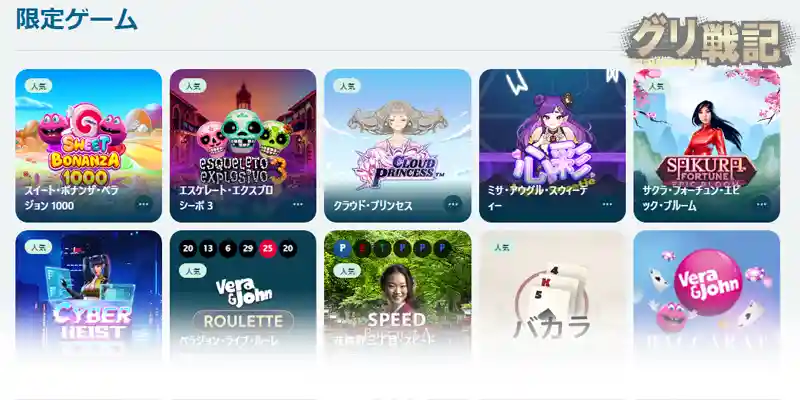
Task: Open the pink Vera&John game tile
Action: click(706, 295)
